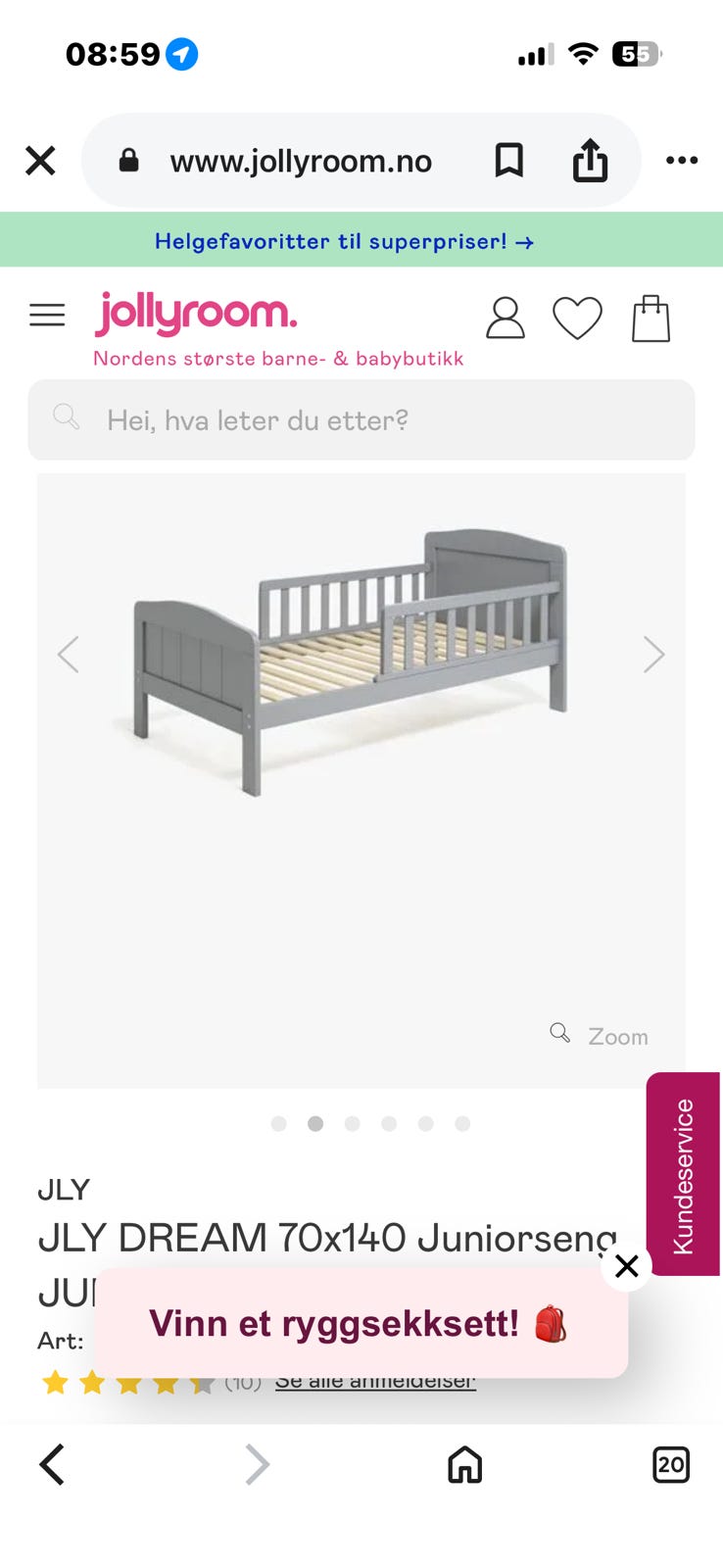Bookmark this page in the browser bar
This screenshot has width=723, height=1568.
[x=508, y=161]
